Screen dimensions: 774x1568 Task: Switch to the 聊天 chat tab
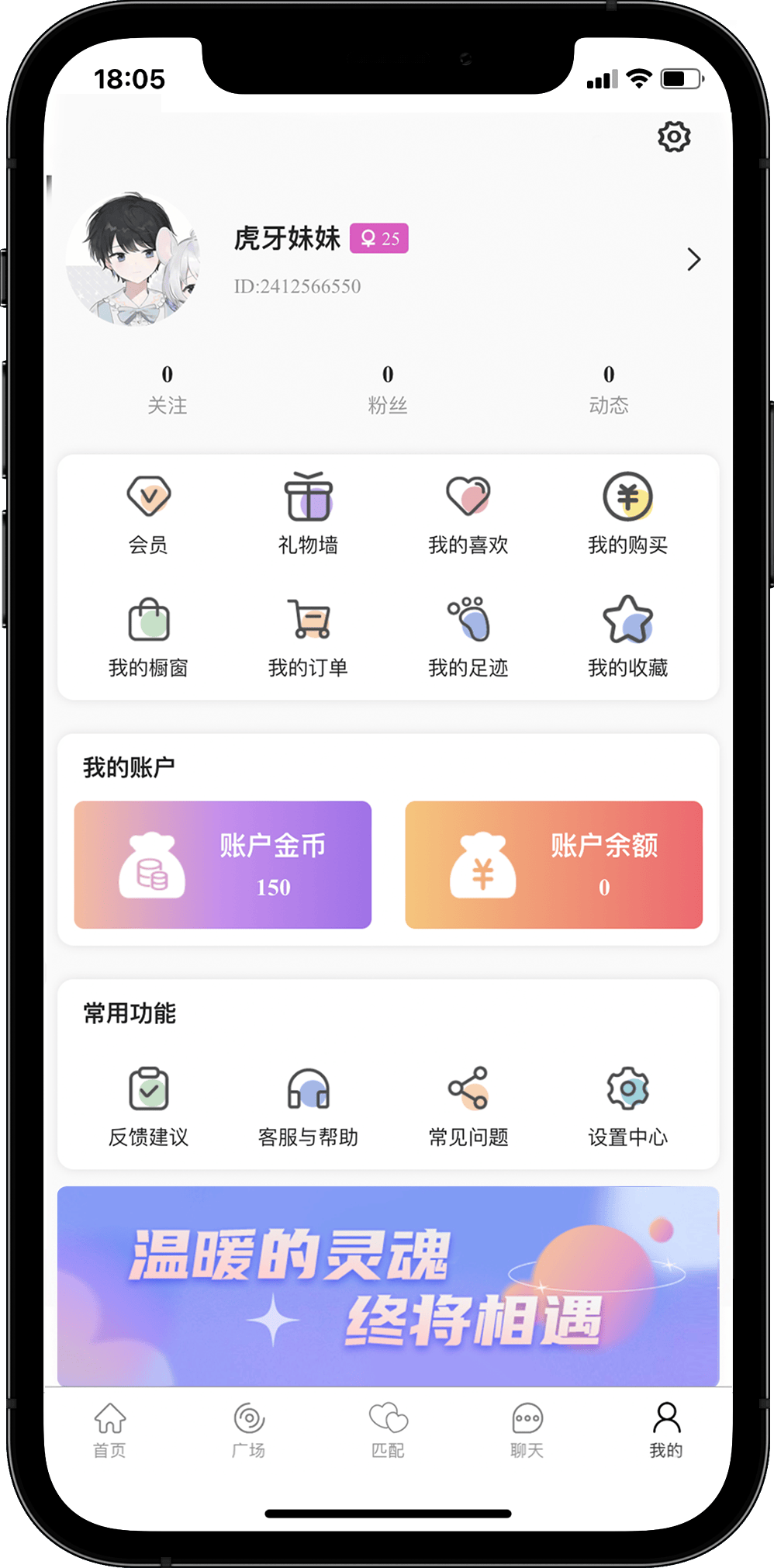pyautogui.click(x=527, y=1429)
